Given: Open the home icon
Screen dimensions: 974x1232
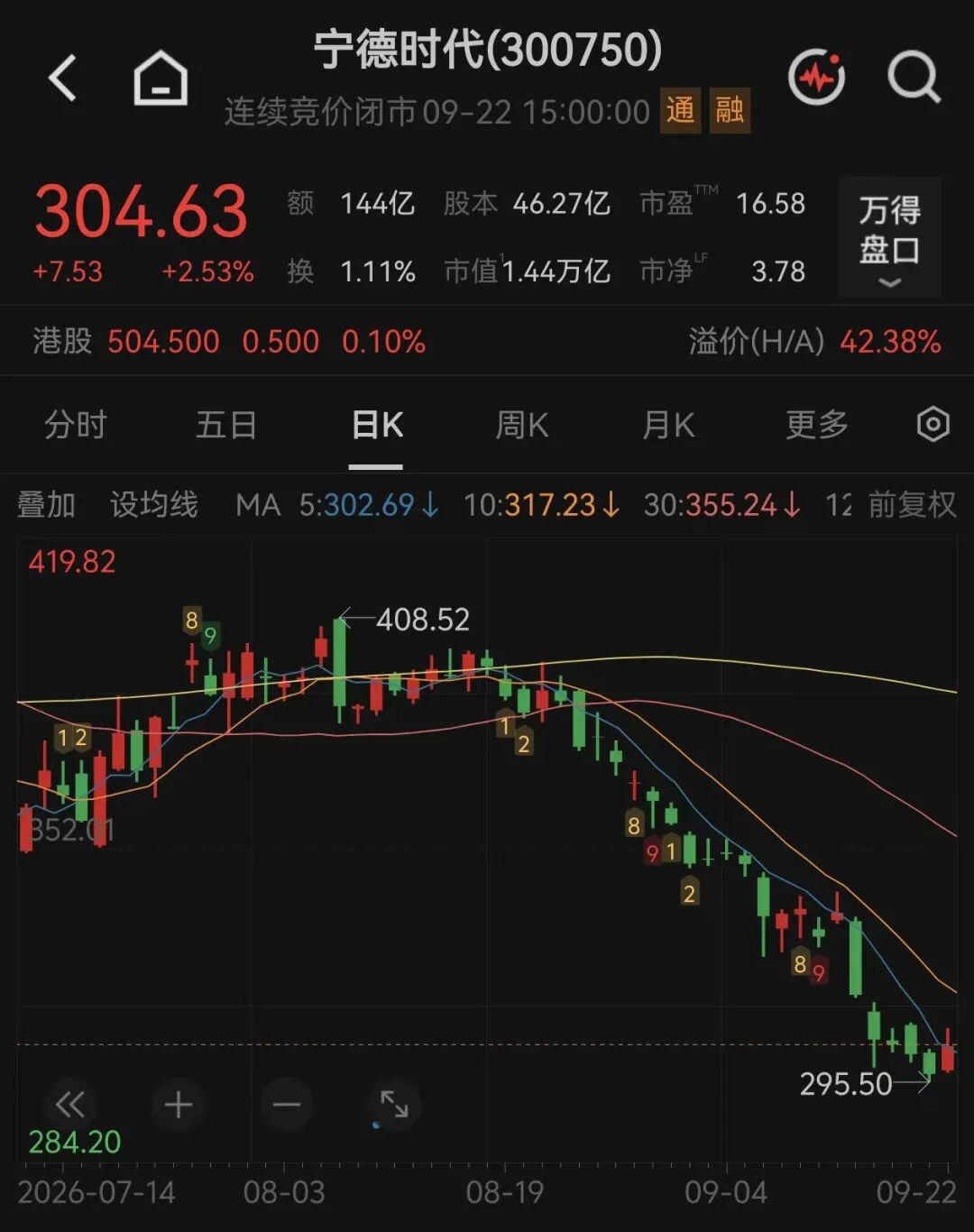Looking at the screenshot, I should tap(161, 78).
